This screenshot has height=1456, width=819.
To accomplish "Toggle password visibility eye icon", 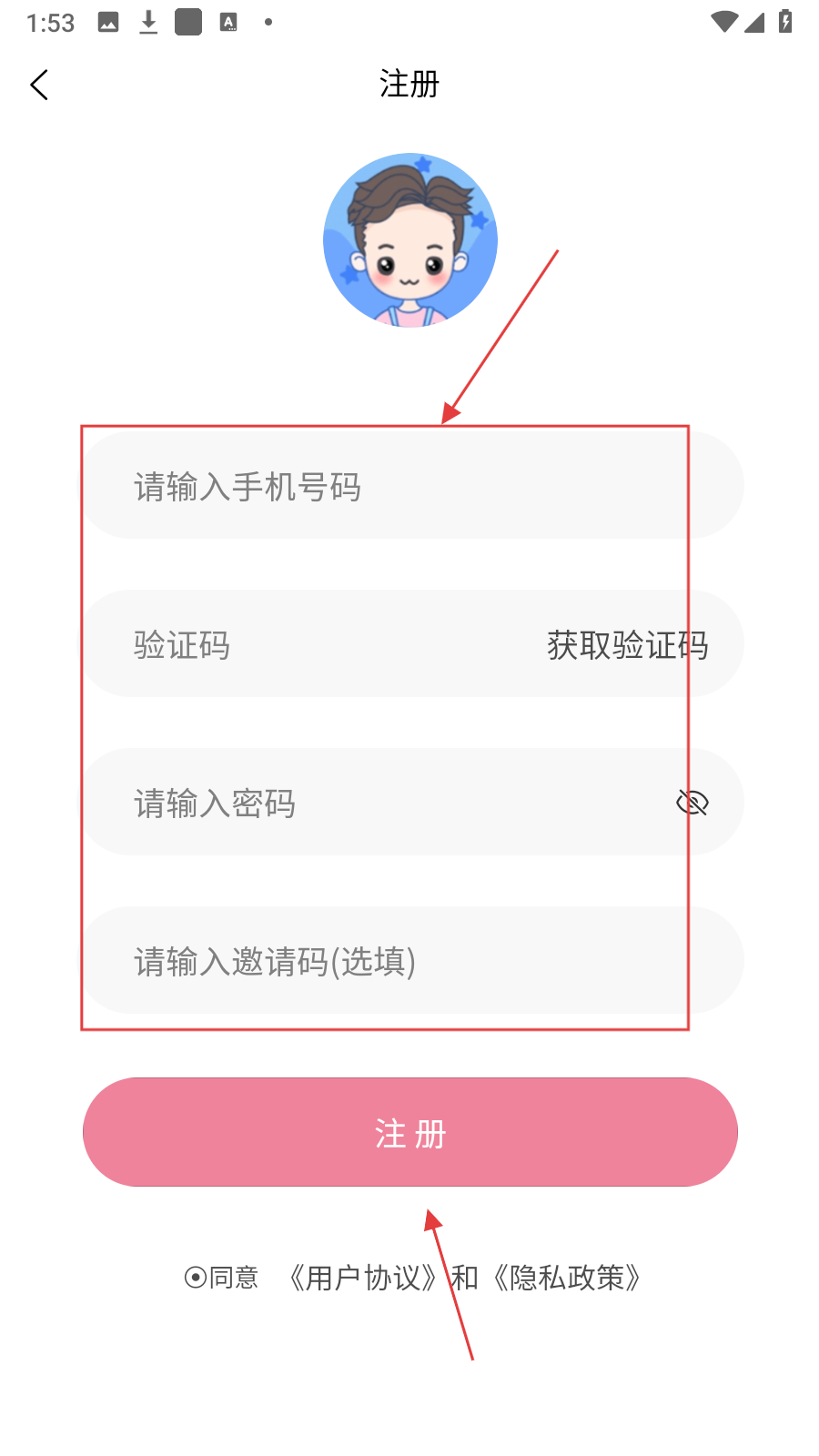I will click(693, 803).
